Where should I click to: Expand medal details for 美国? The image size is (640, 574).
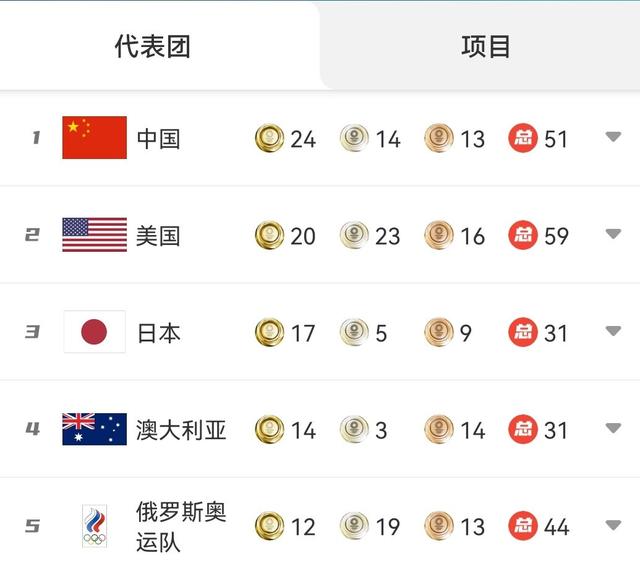tap(614, 234)
